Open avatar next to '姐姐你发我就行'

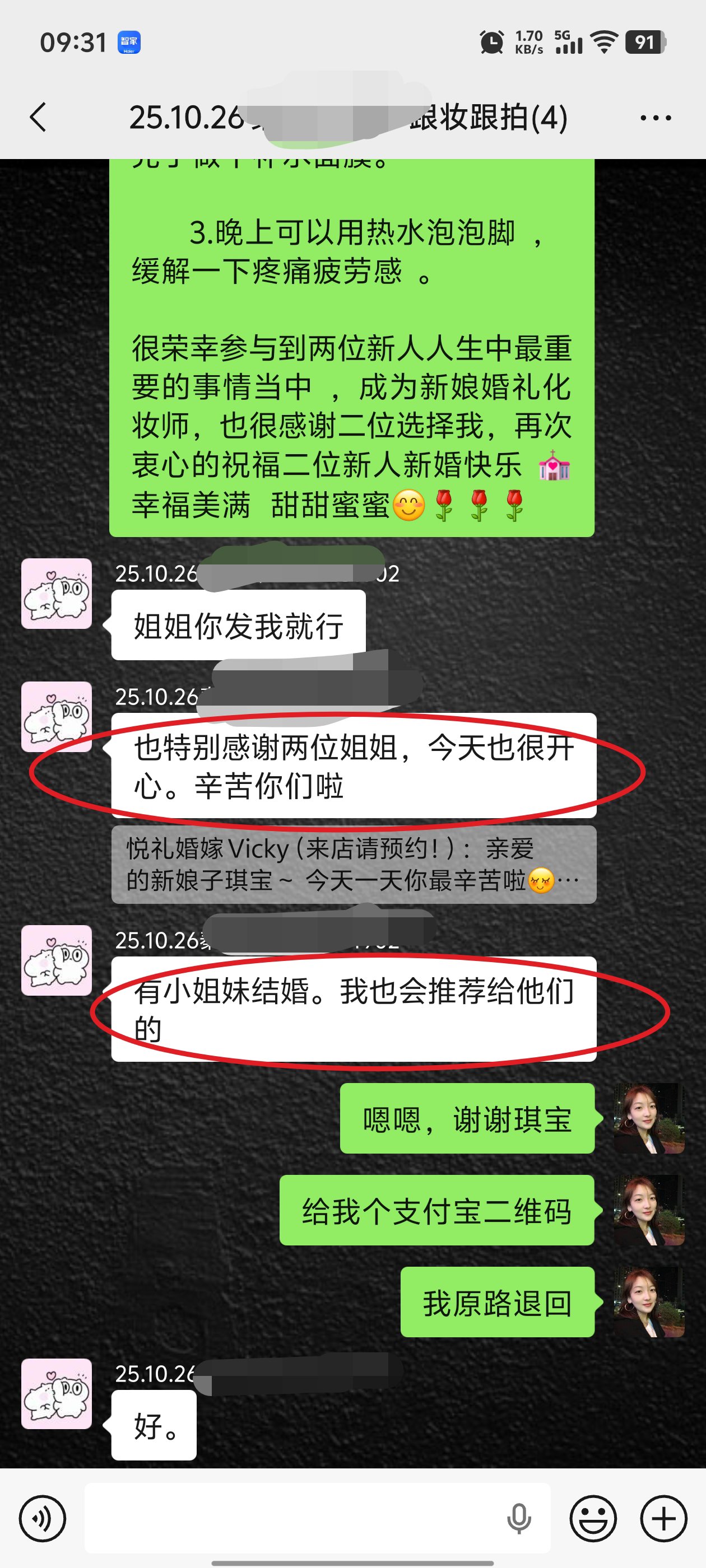[57, 594]
